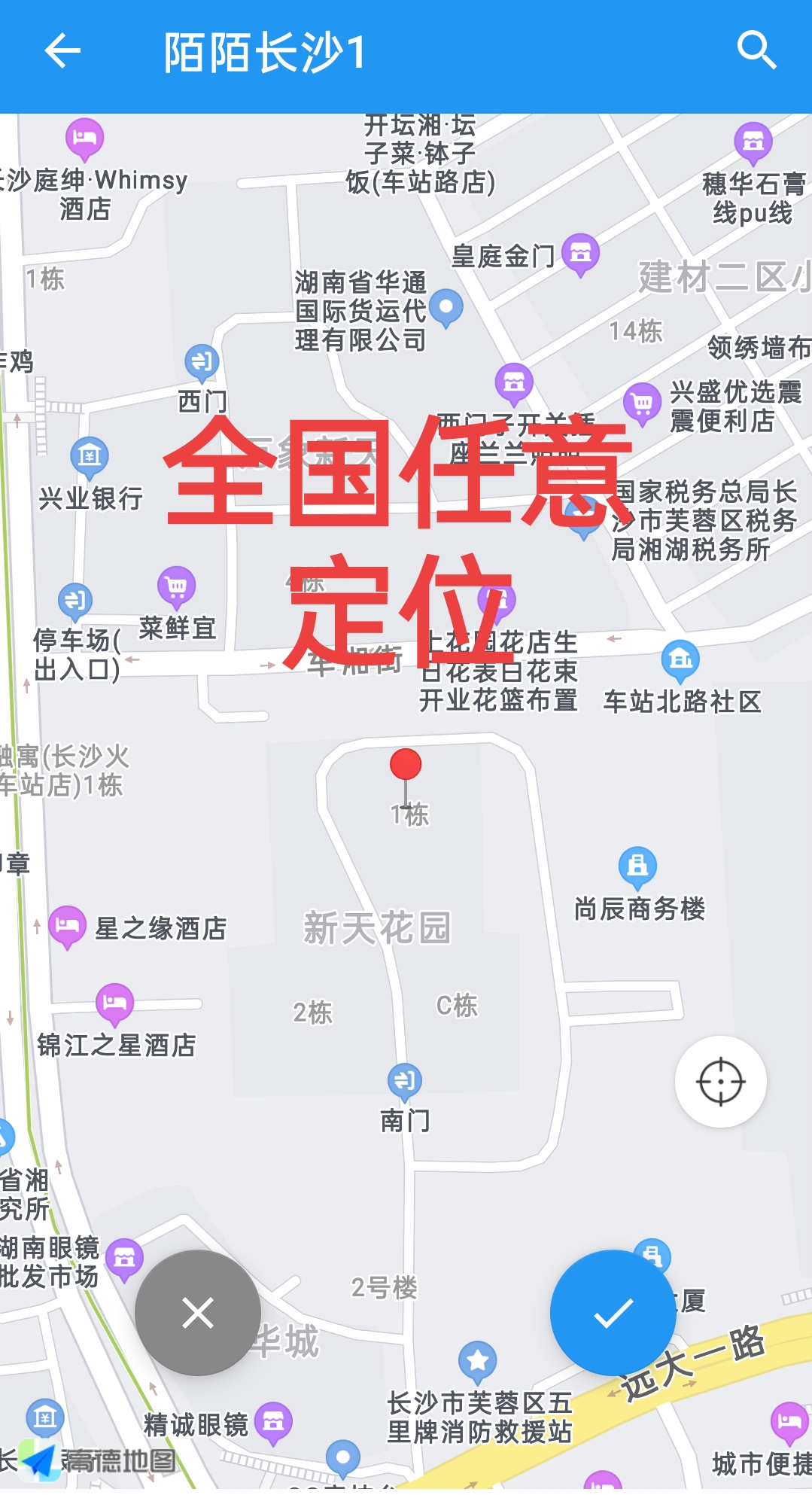Recenter the map on my location
Viewport: 812px width, 1495px height.
(x=721, y=1082)
